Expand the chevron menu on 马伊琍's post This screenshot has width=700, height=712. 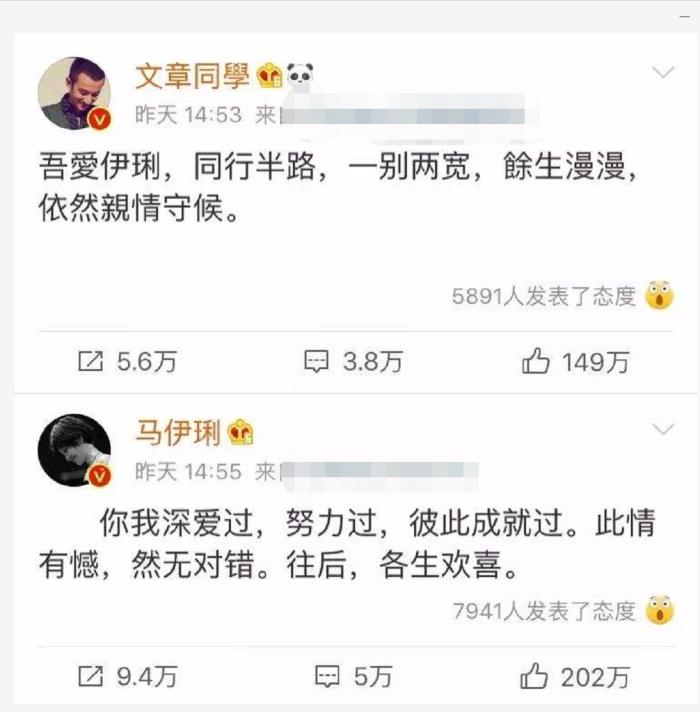click(663, 430)
